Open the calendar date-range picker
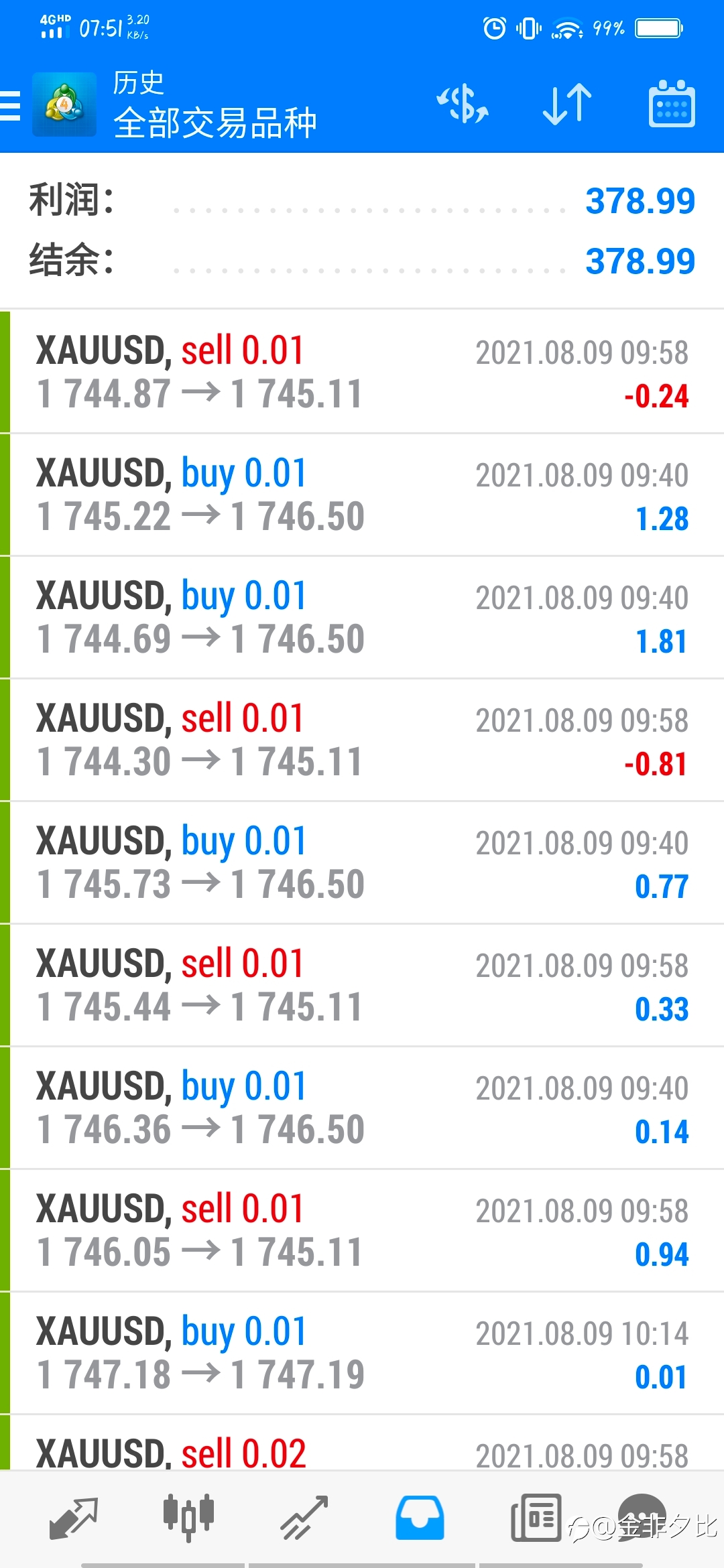The image size is (724, 1568). point(672,105)
